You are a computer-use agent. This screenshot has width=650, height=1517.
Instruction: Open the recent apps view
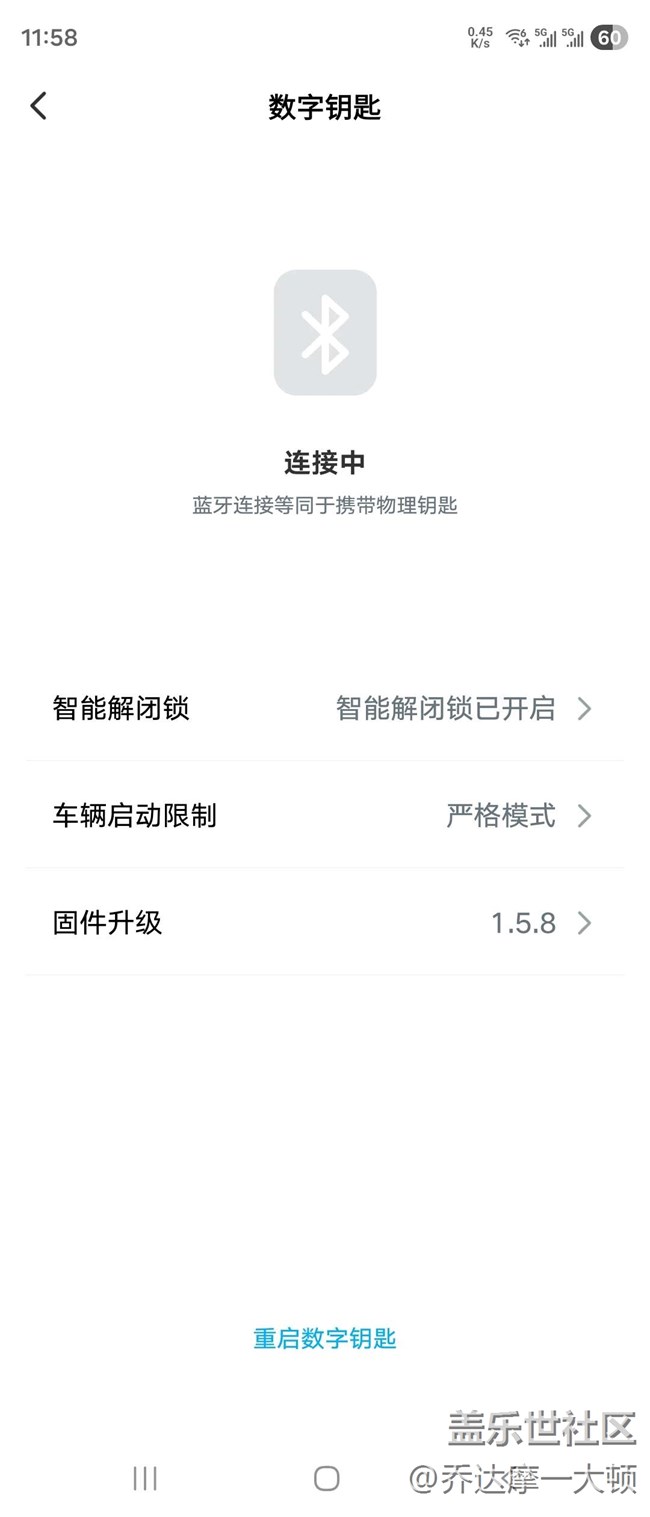[145, 1479]
